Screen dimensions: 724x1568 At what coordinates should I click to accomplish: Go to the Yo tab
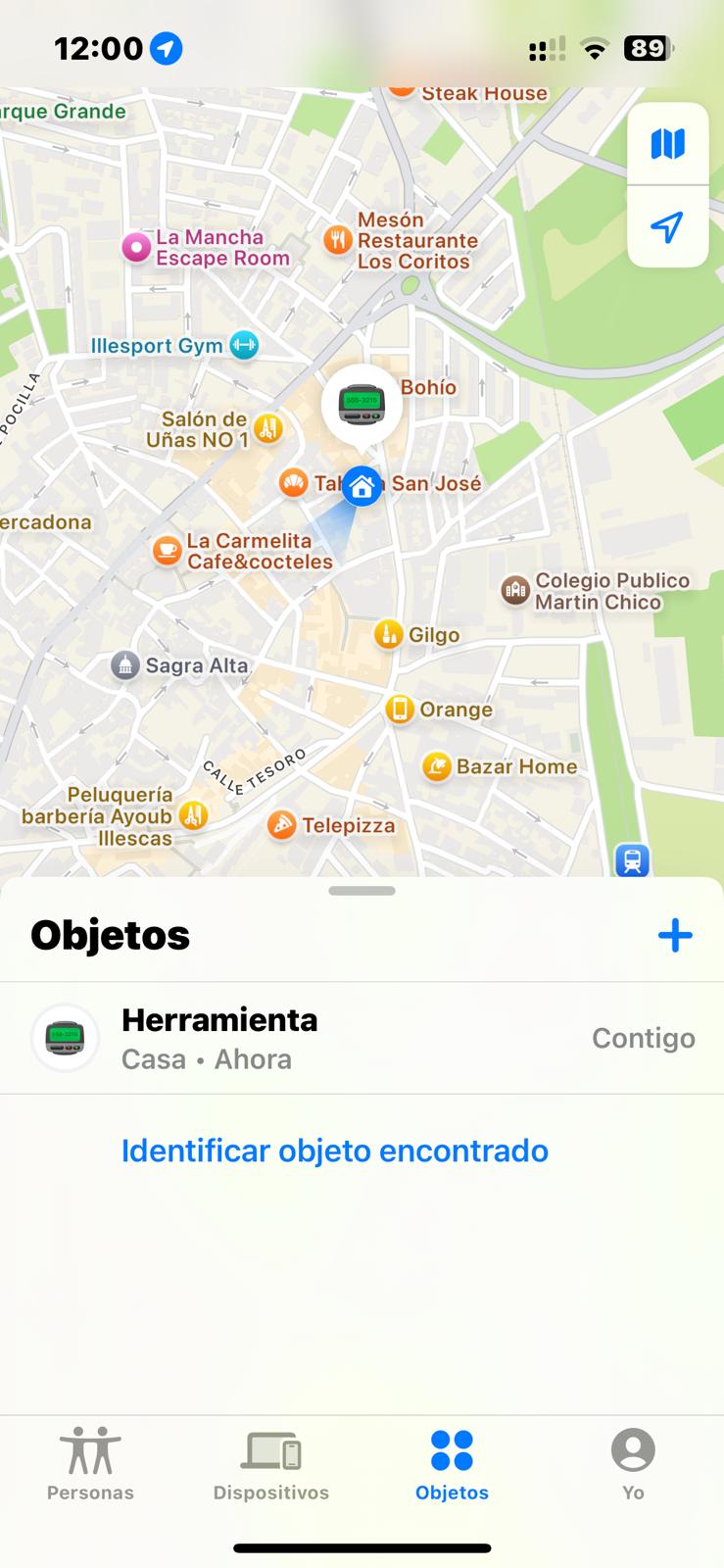click(x=633, y=1465)
